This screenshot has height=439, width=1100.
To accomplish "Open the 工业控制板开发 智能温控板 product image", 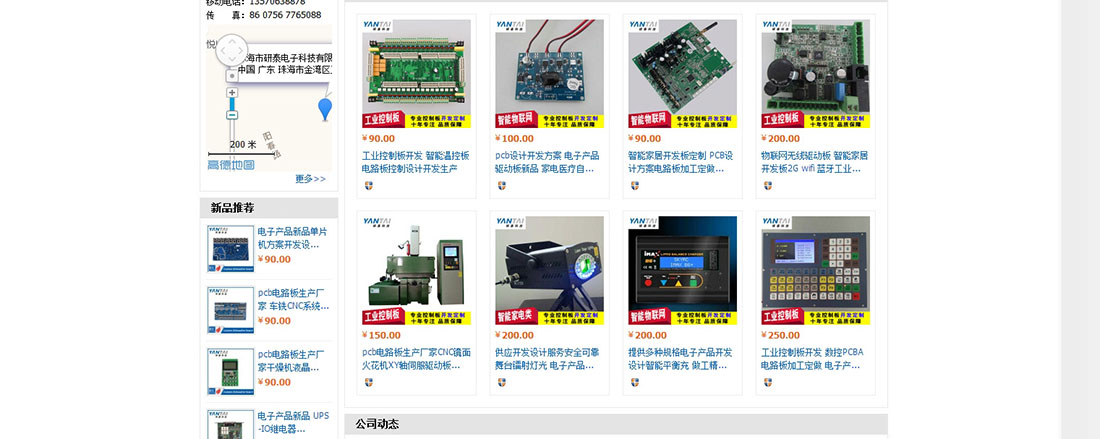I will (416, 74).
